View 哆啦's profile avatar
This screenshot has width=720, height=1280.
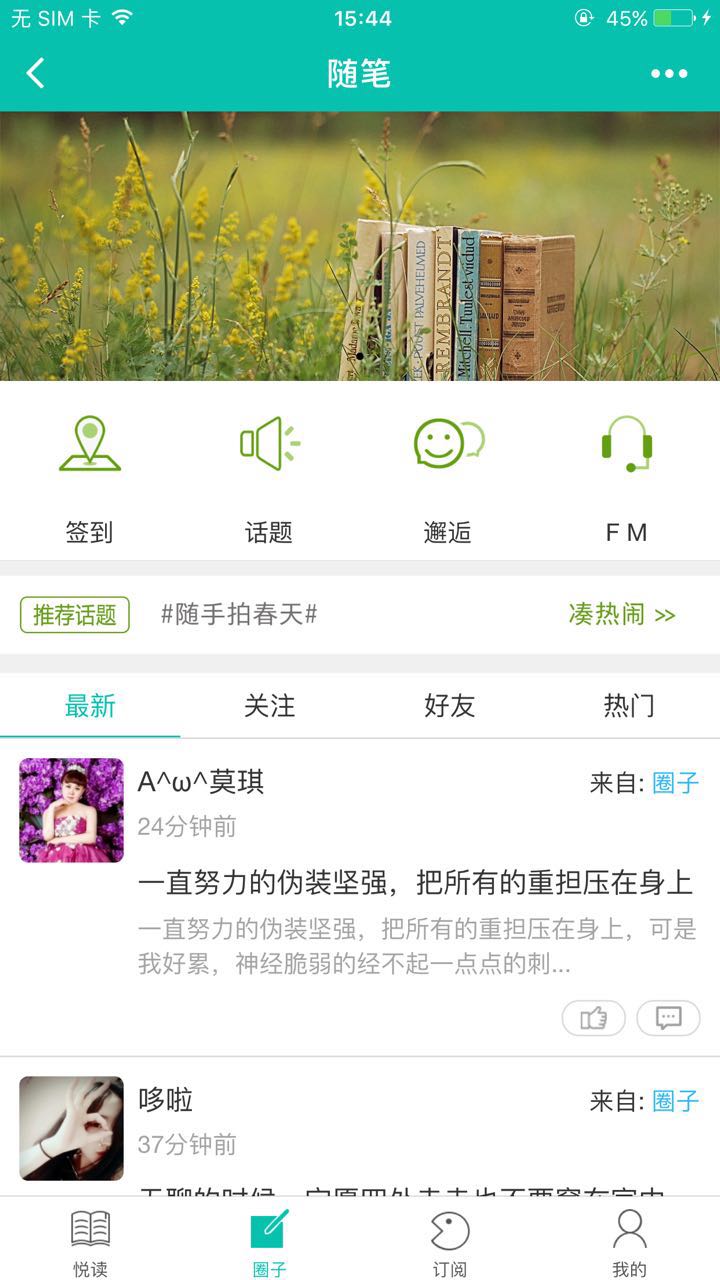pos(71,1128)
